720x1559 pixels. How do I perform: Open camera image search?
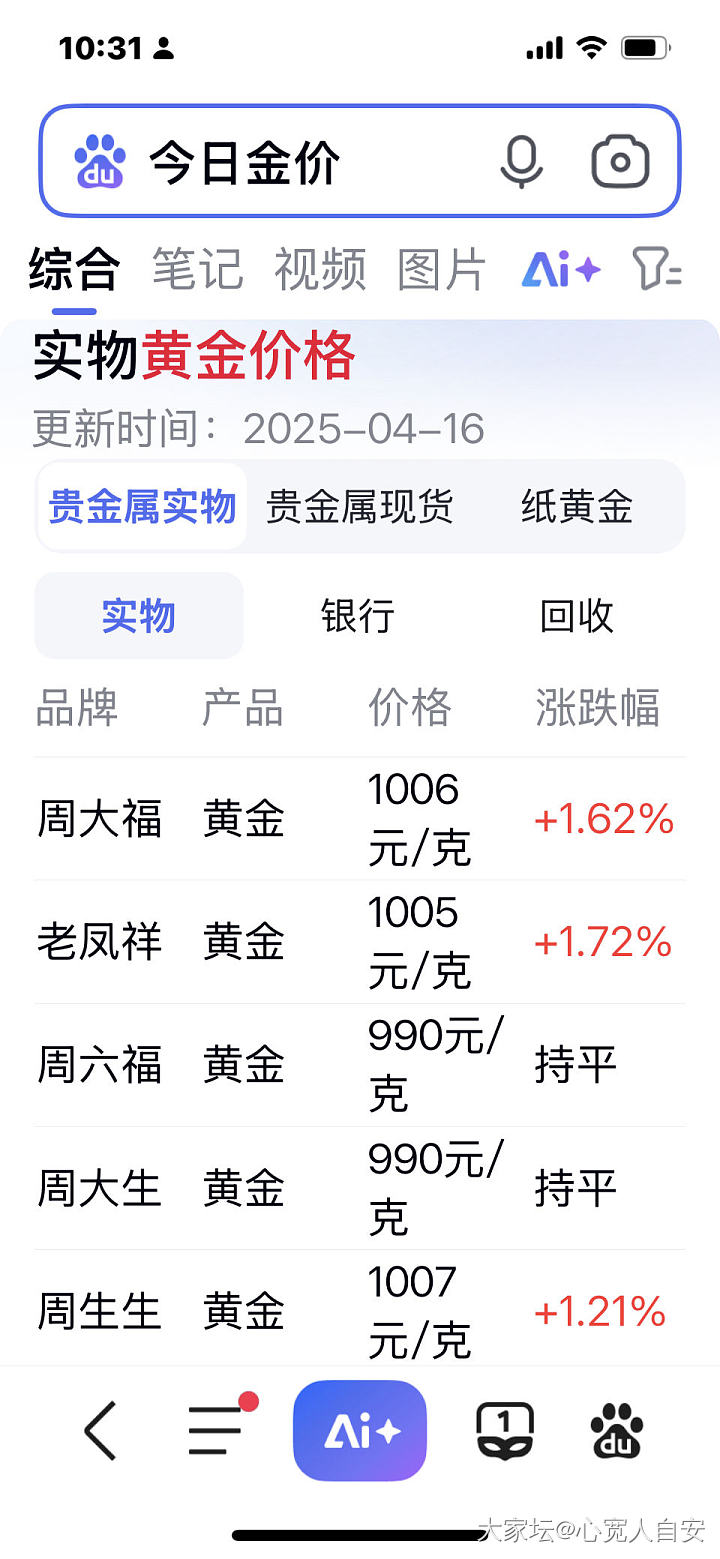point(620,162)
